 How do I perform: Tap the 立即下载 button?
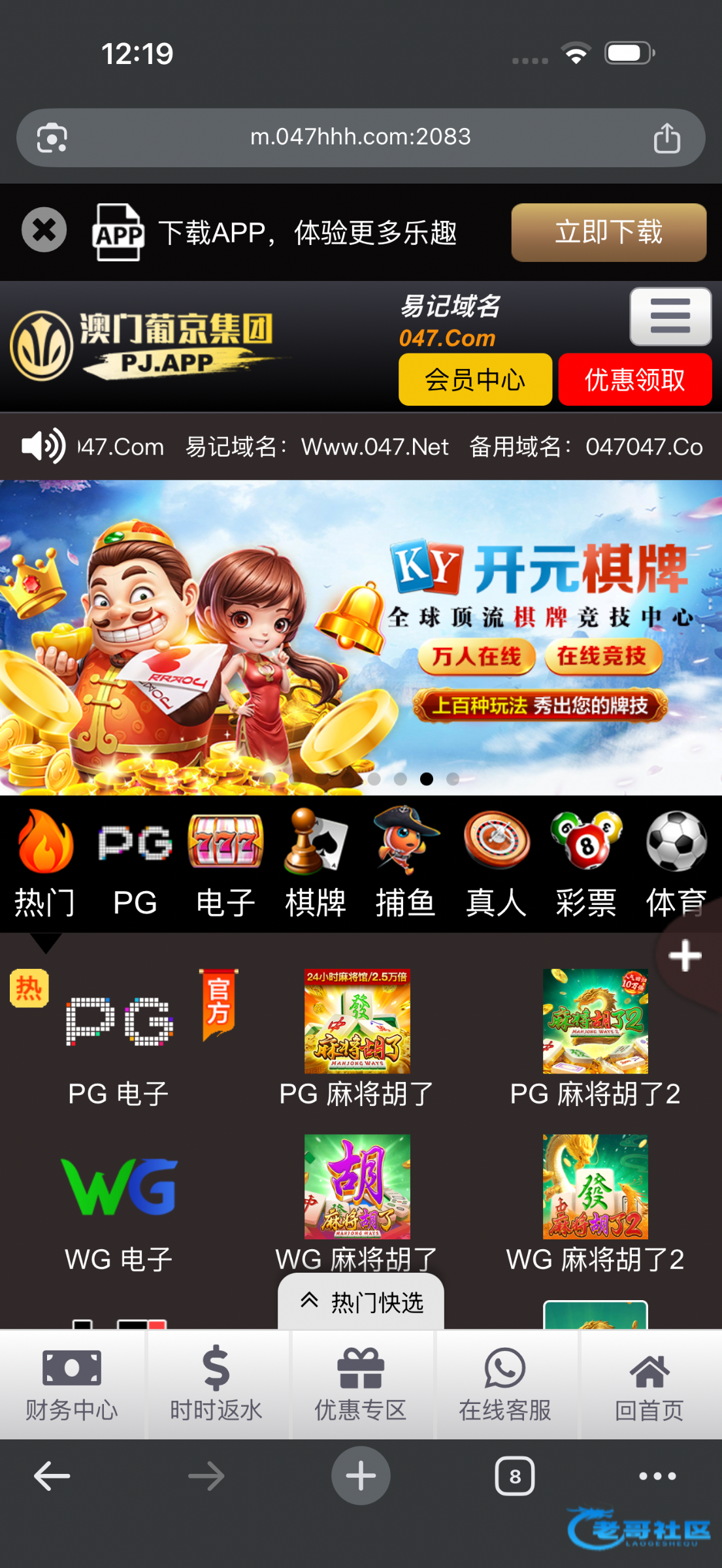click(608, 233)
